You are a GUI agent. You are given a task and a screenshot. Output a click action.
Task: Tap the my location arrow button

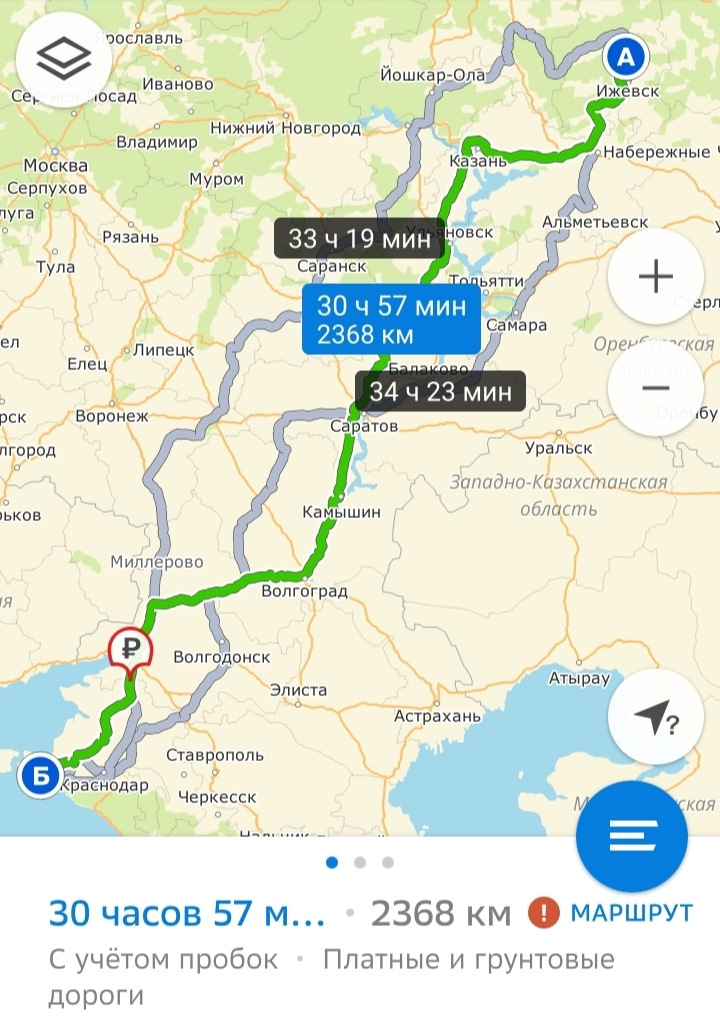656,717
